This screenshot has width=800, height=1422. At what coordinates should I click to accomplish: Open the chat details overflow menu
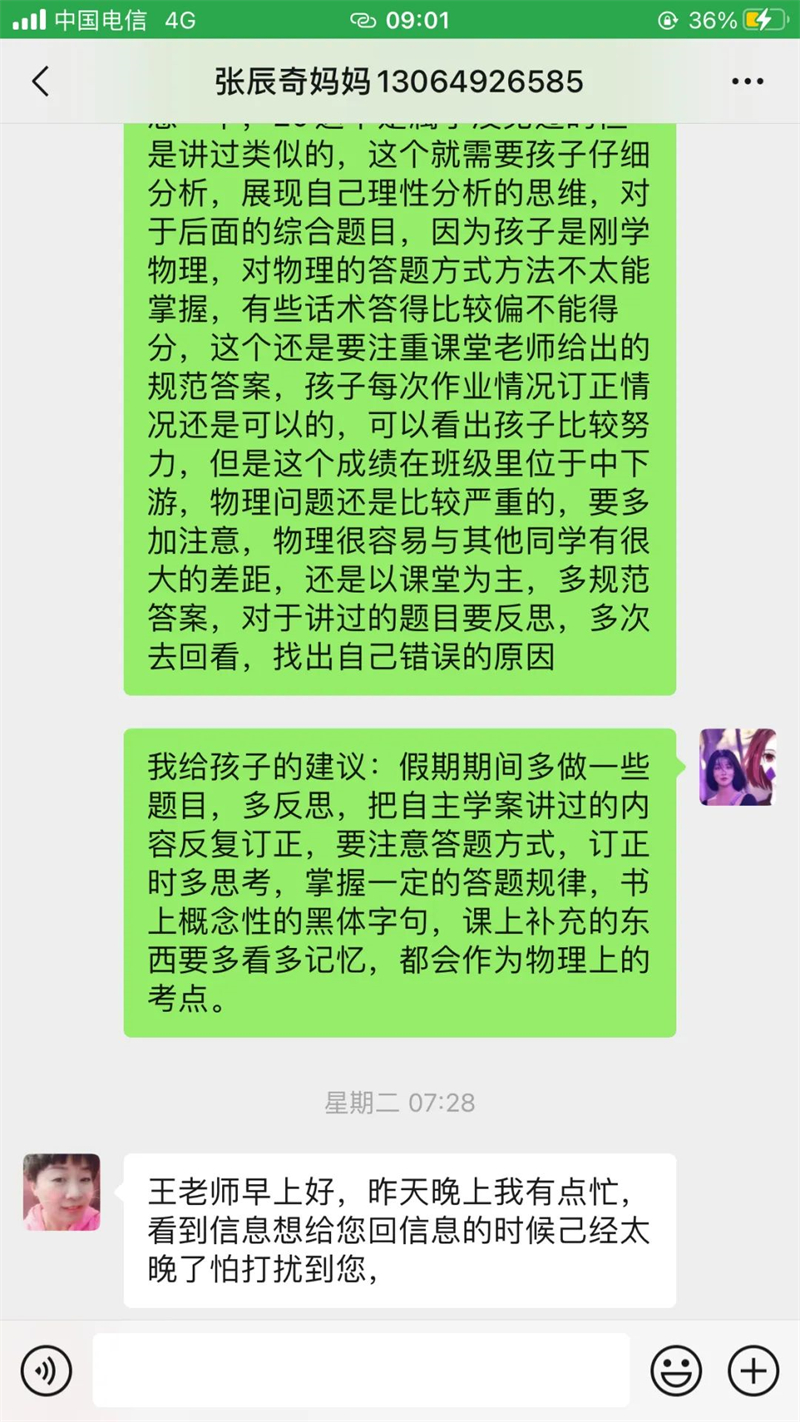tap(747, 82)
